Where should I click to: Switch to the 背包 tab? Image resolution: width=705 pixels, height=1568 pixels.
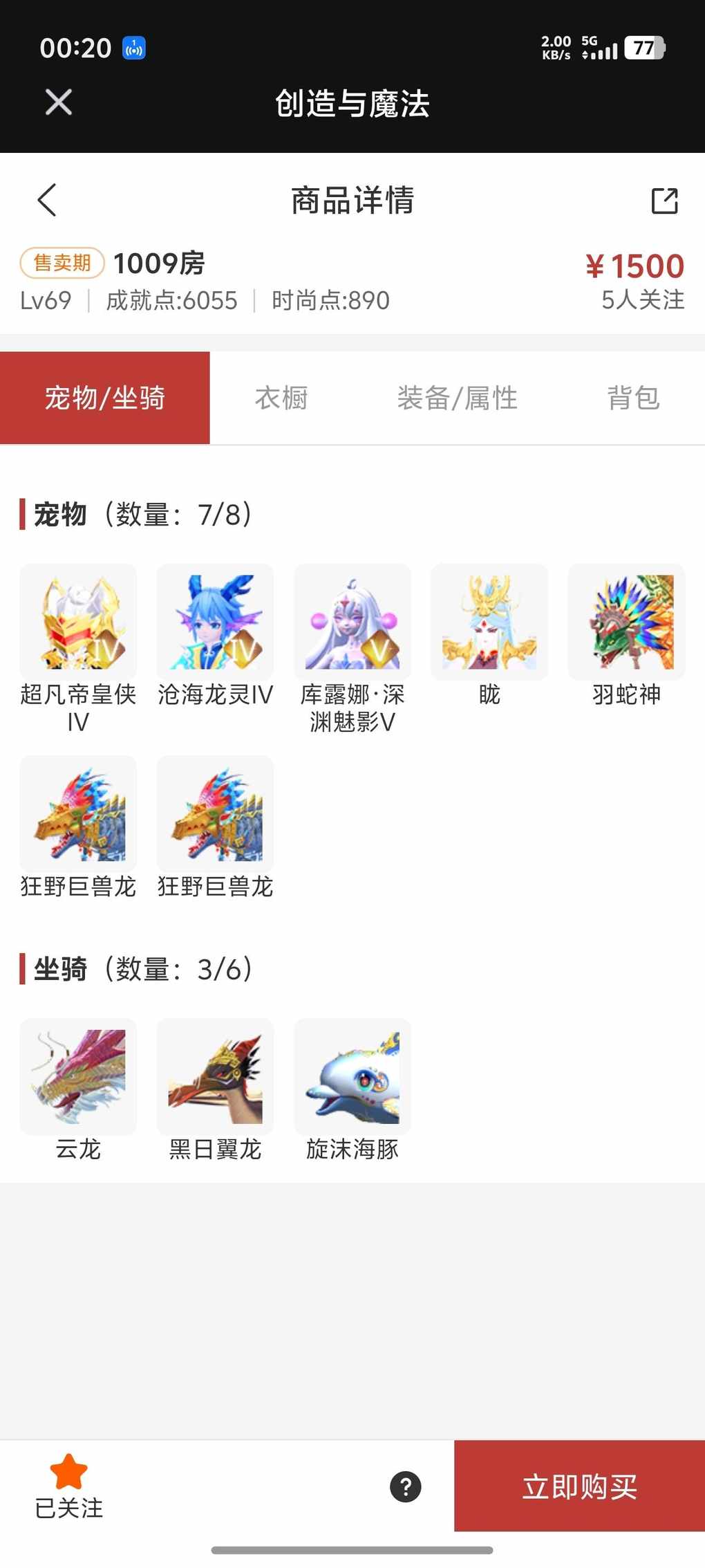click(633, 398)
